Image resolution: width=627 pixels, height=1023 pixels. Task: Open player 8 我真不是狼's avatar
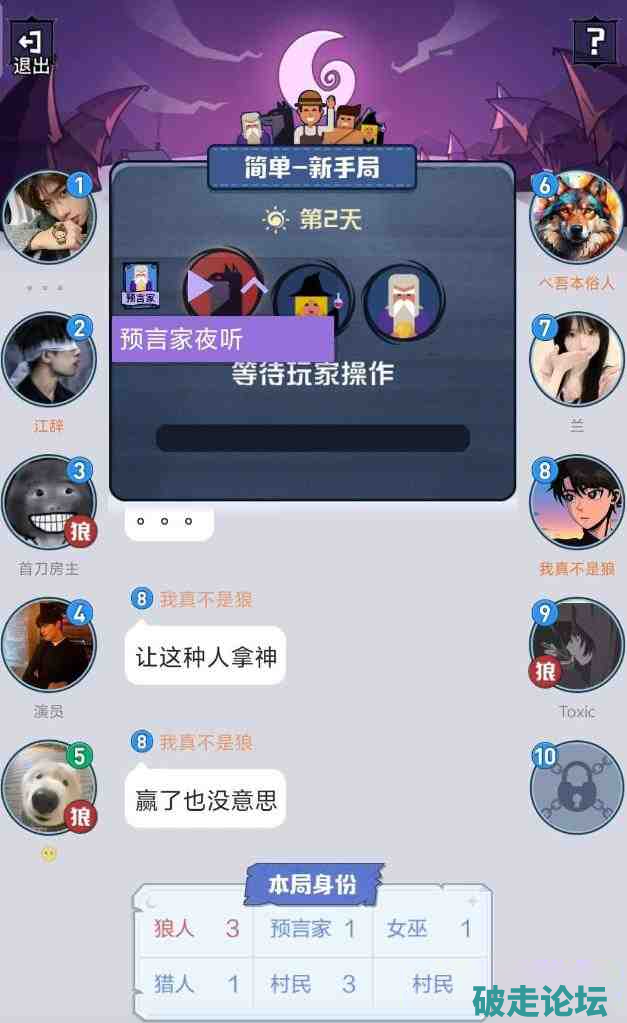(x=577, y=503)
